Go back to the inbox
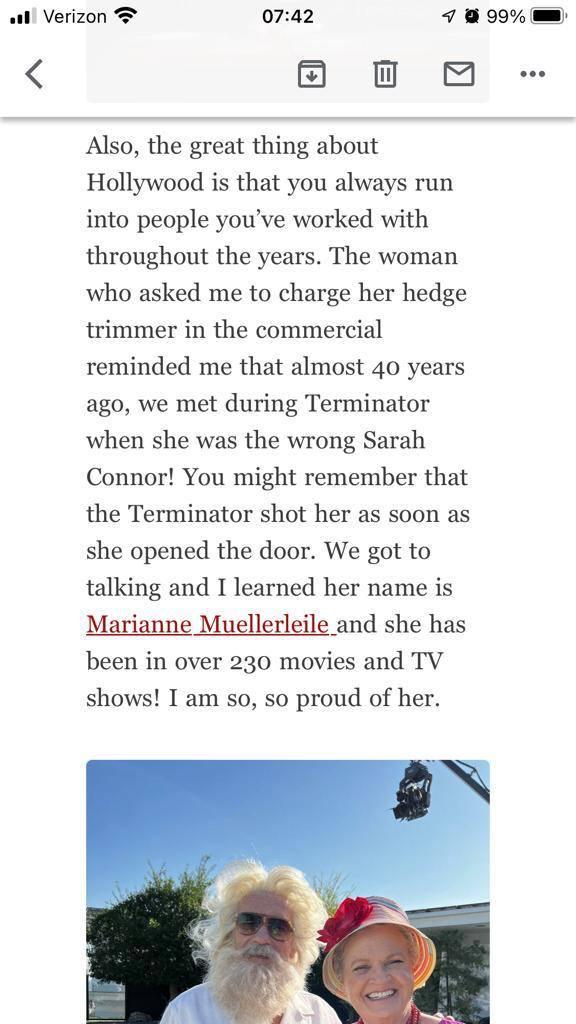 pyautogui.click(x=35, y=74)
